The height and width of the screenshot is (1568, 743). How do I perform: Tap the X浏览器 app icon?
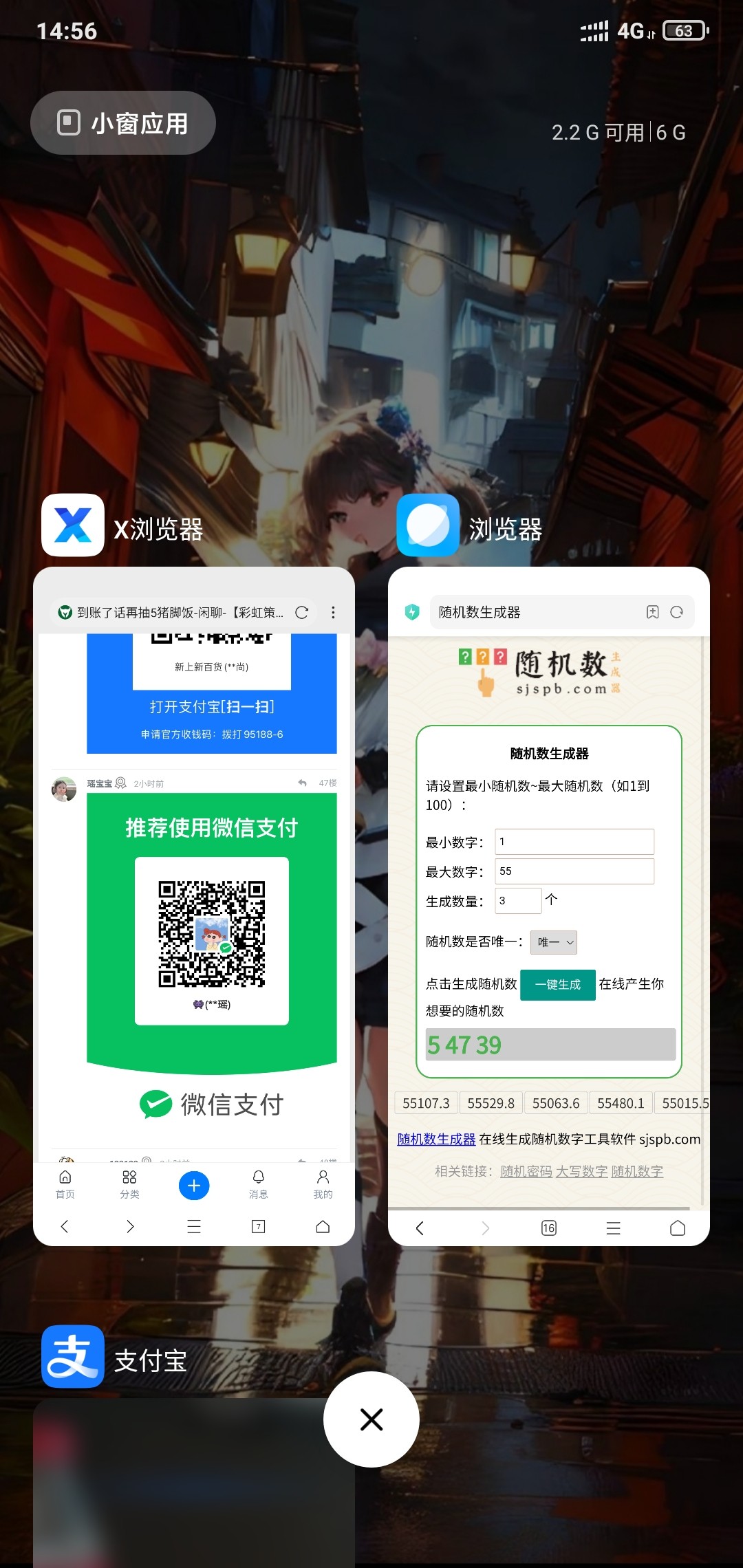[73, 525]
